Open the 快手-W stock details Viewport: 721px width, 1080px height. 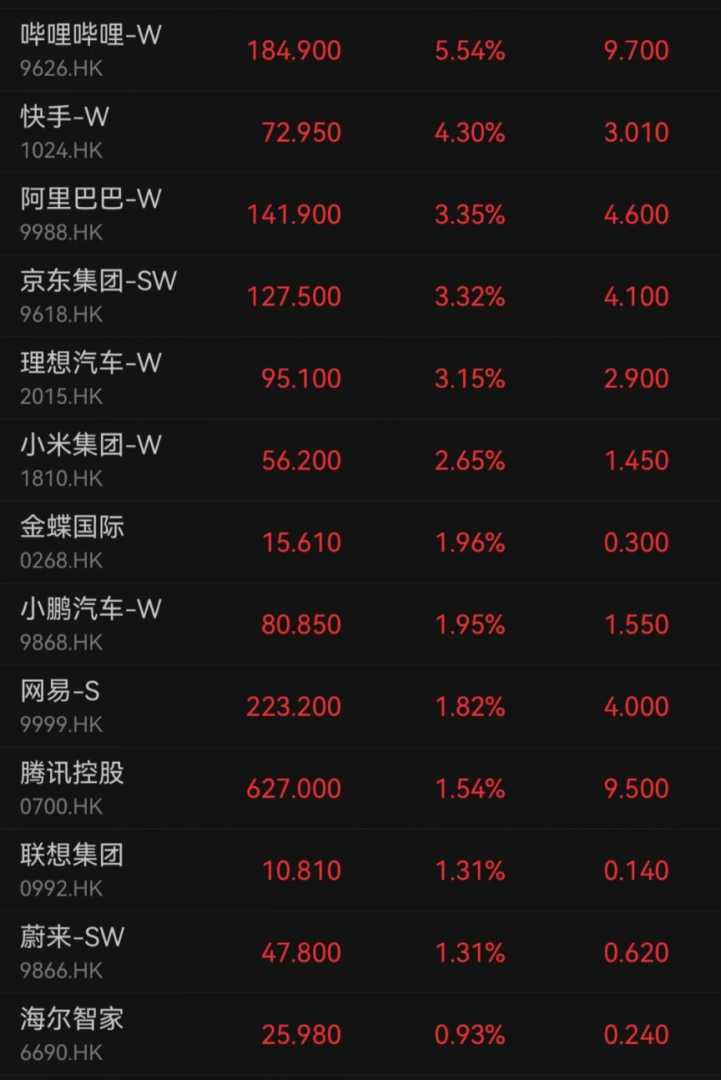coord(360,132)
